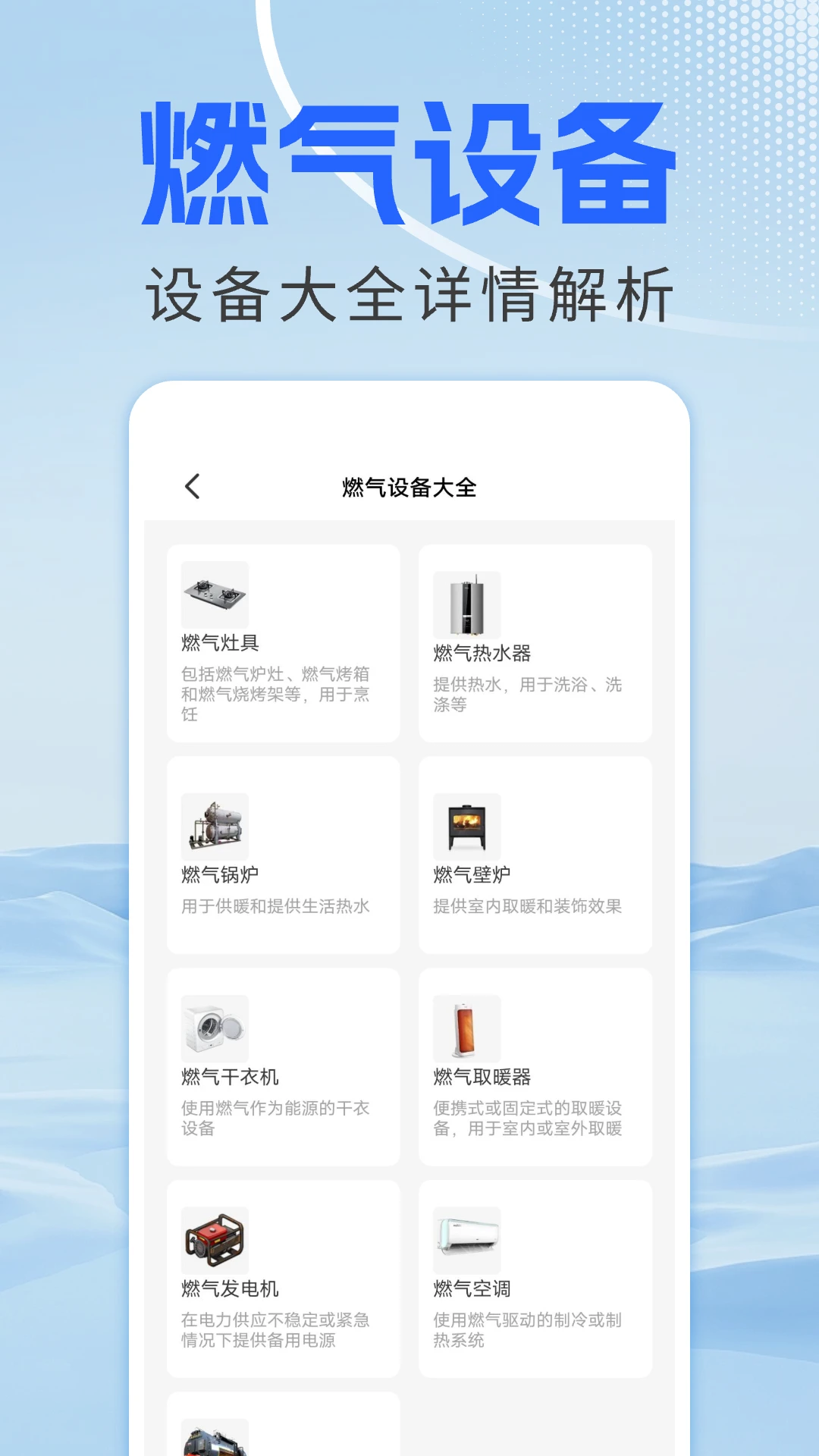The height and width of the screenshot is (1456, 819).
Task: Open the partially visible bottom equipment card
Action: [282, 1433]
